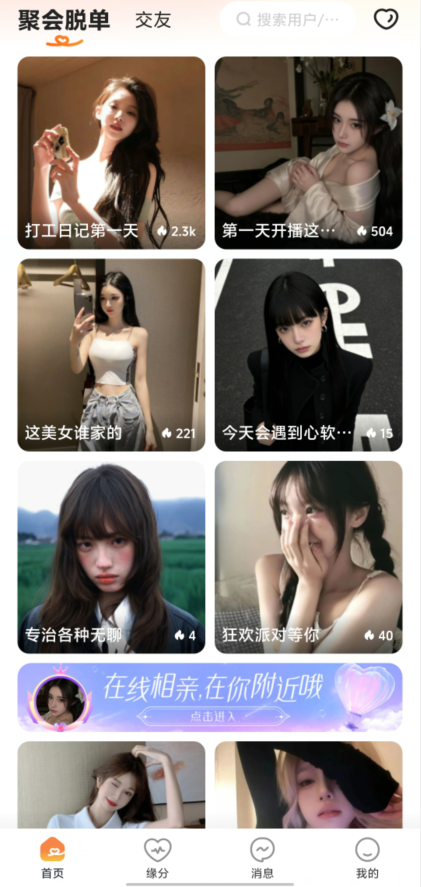
Task: Open the 打工日记第一天 live room
Action: [111, 153]
